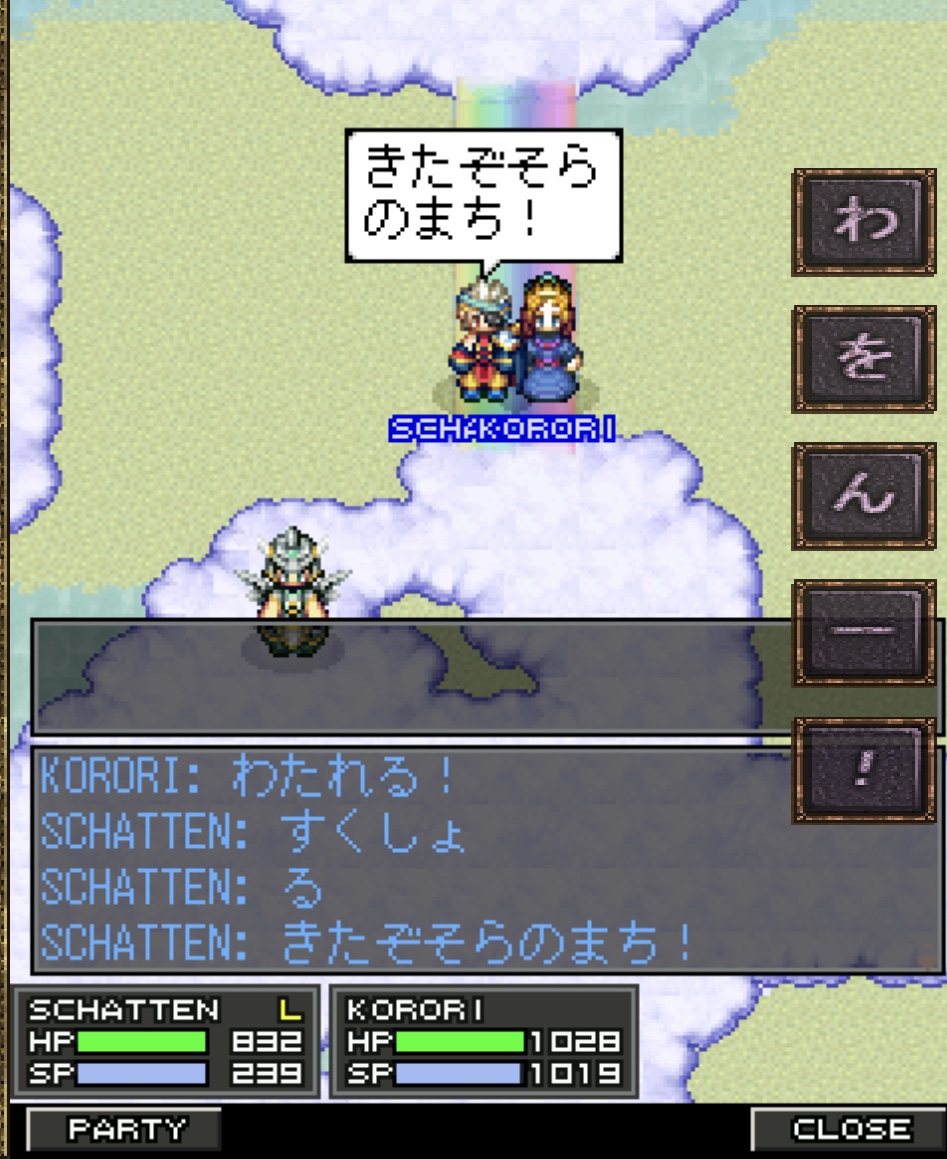The height and width of the screenshot is (1159, 947).
Task: Open KORORI's status panel
Action: 483,1042
